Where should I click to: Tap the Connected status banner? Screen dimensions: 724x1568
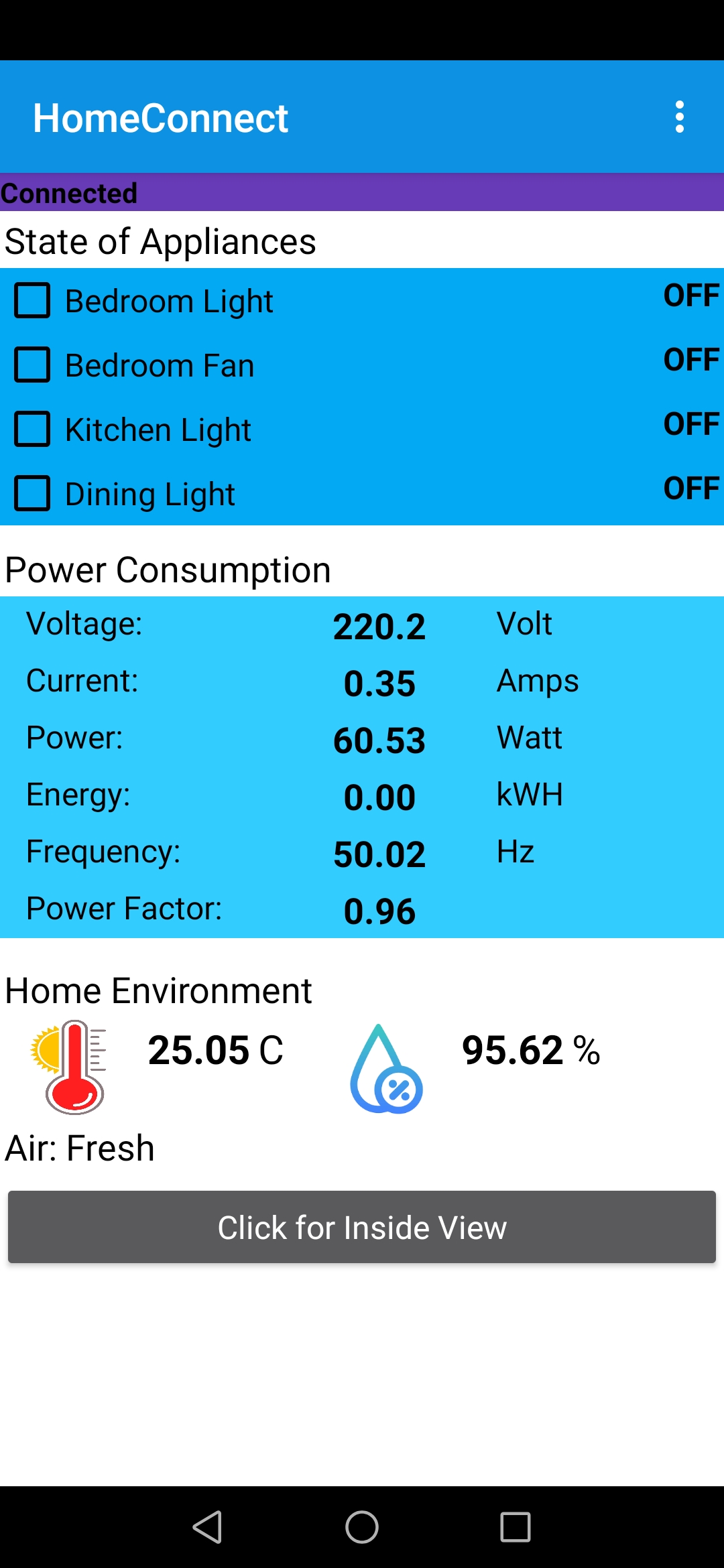(69, 194)
